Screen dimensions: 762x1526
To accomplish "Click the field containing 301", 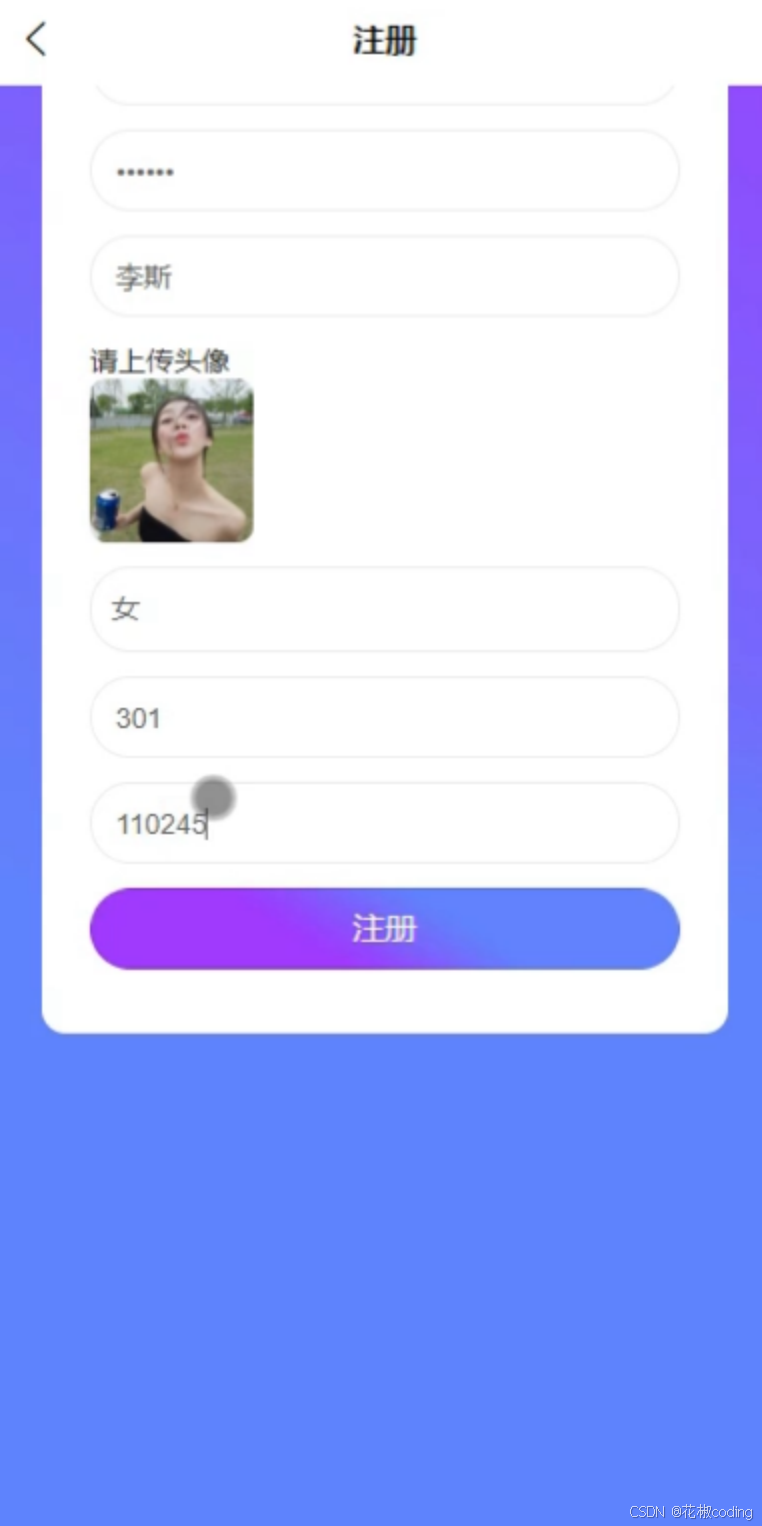I will 384,717.
